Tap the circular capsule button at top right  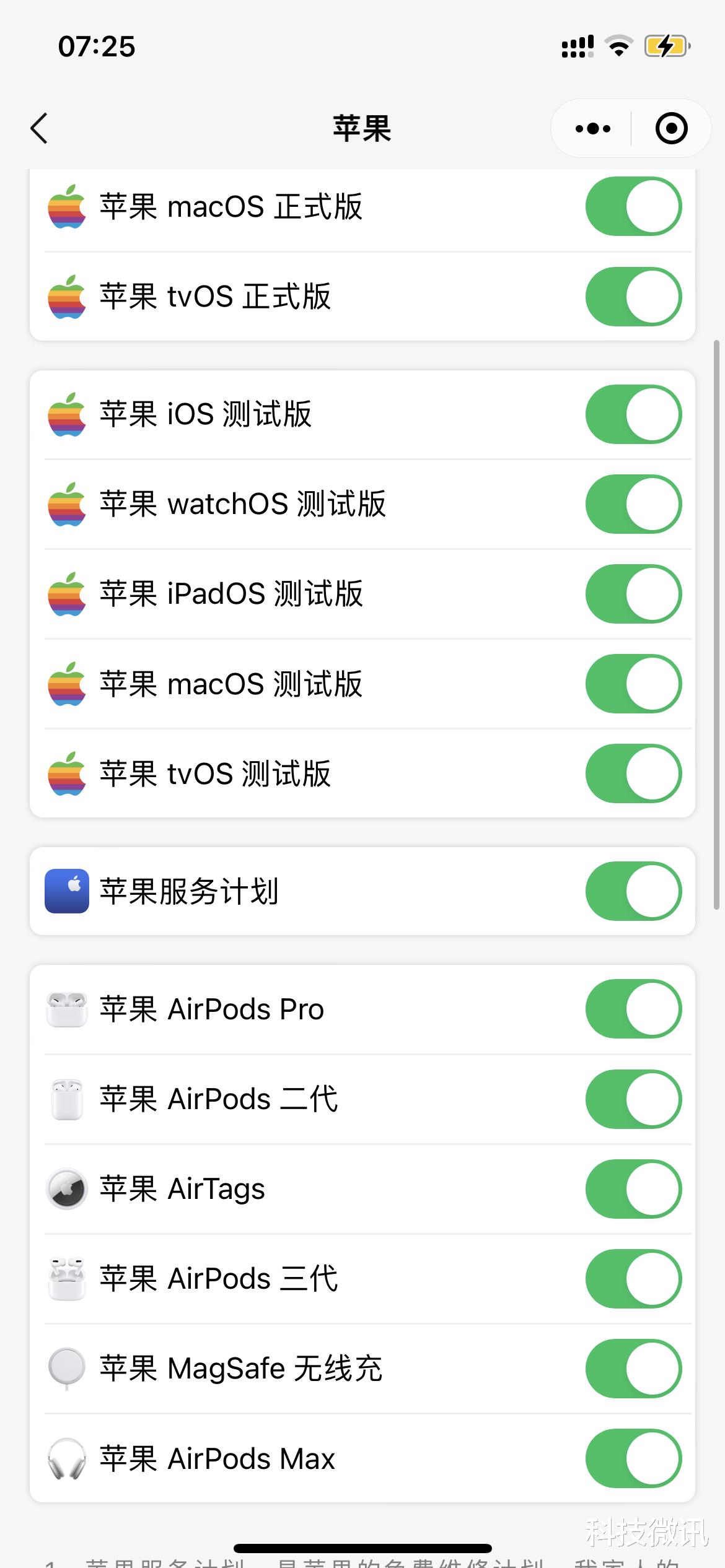pos(670,128)
